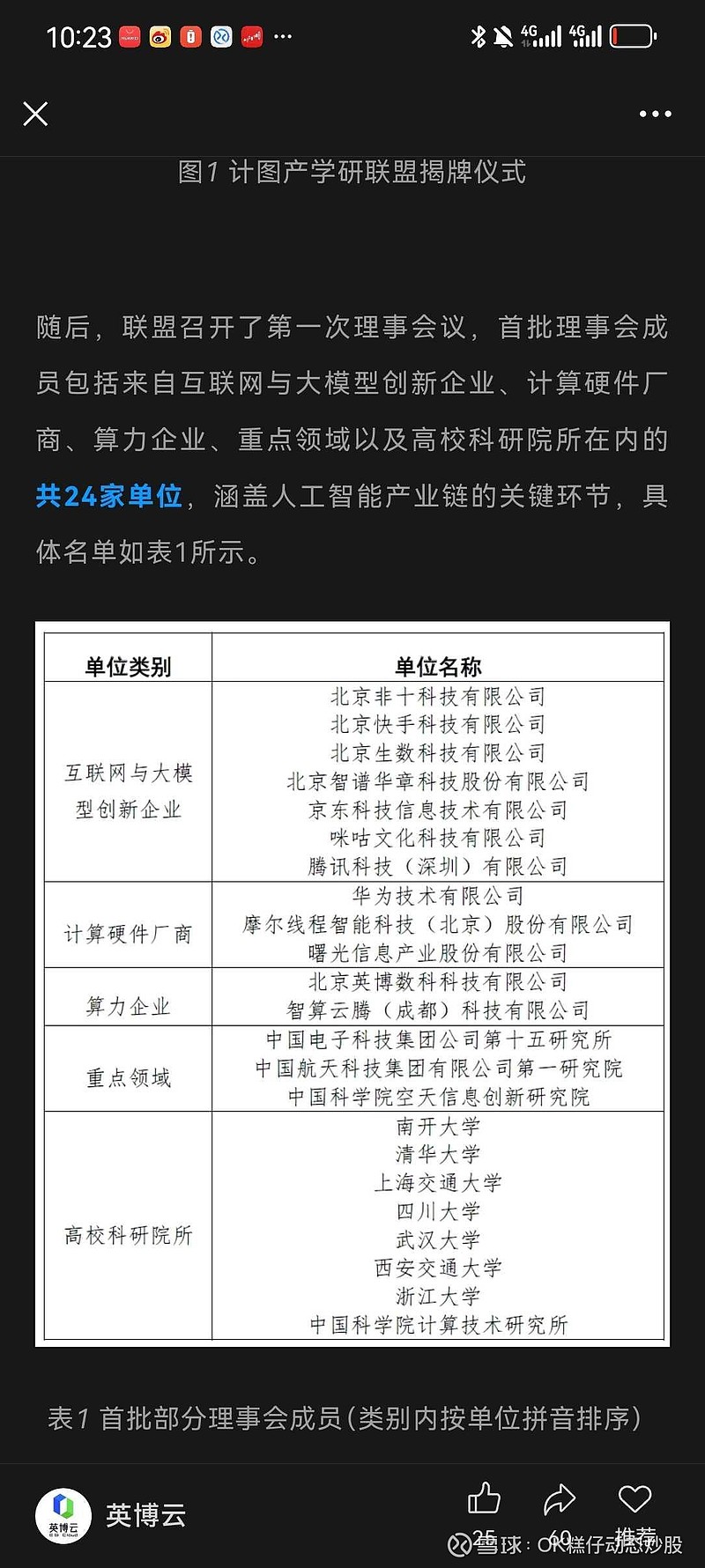Tap the 表1 member list table

[x=351, y=982]
